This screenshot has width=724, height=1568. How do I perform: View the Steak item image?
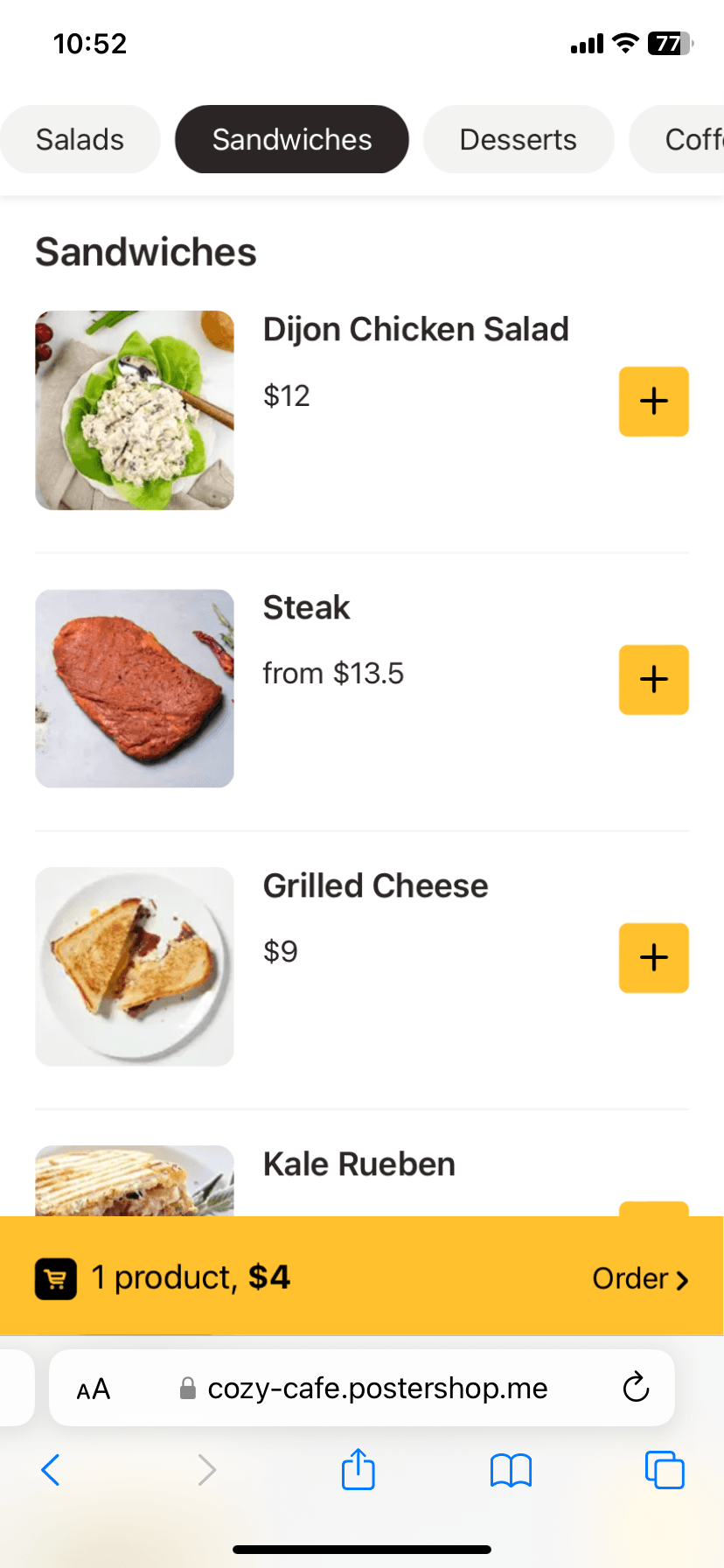pos(135,689)
